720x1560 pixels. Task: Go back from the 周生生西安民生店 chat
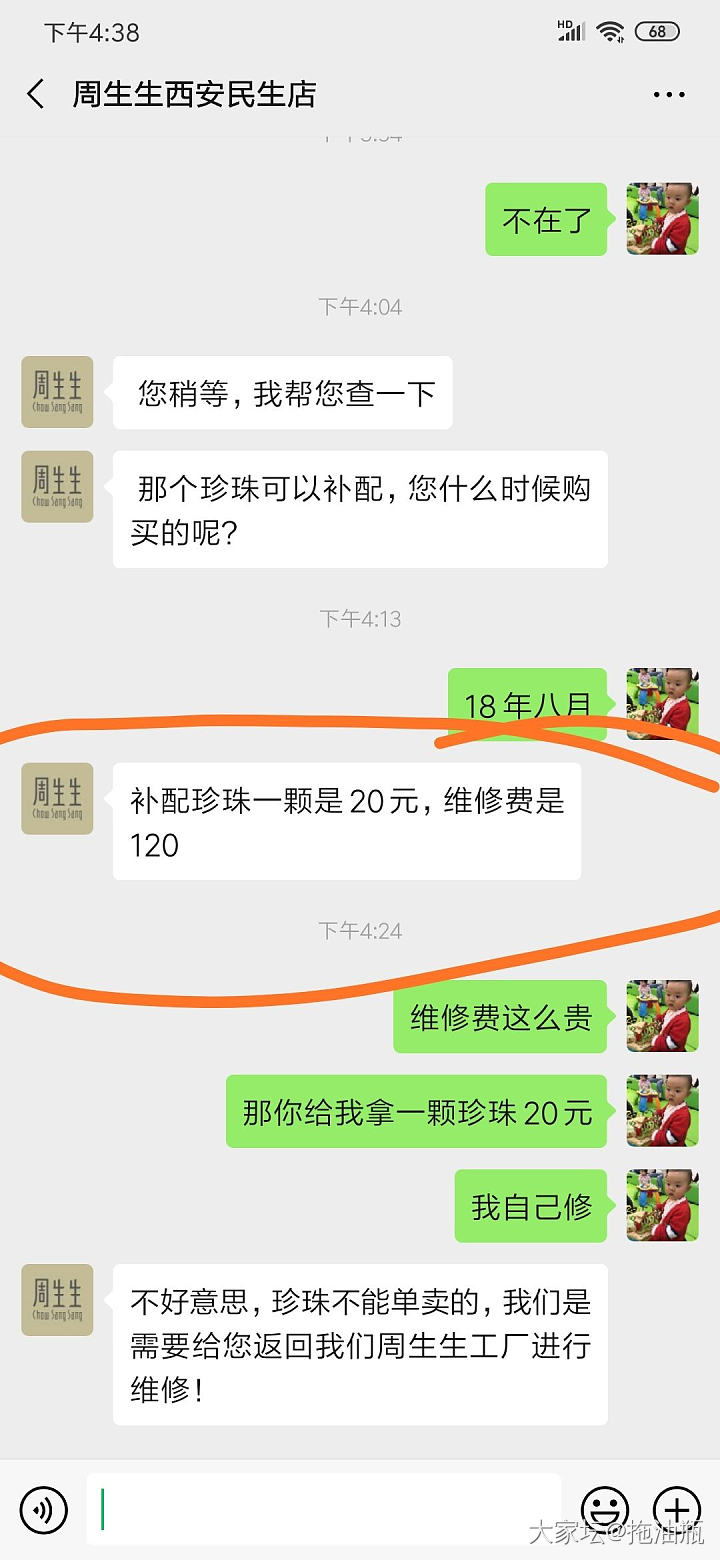pyautogui.click(x=36, y=95)
